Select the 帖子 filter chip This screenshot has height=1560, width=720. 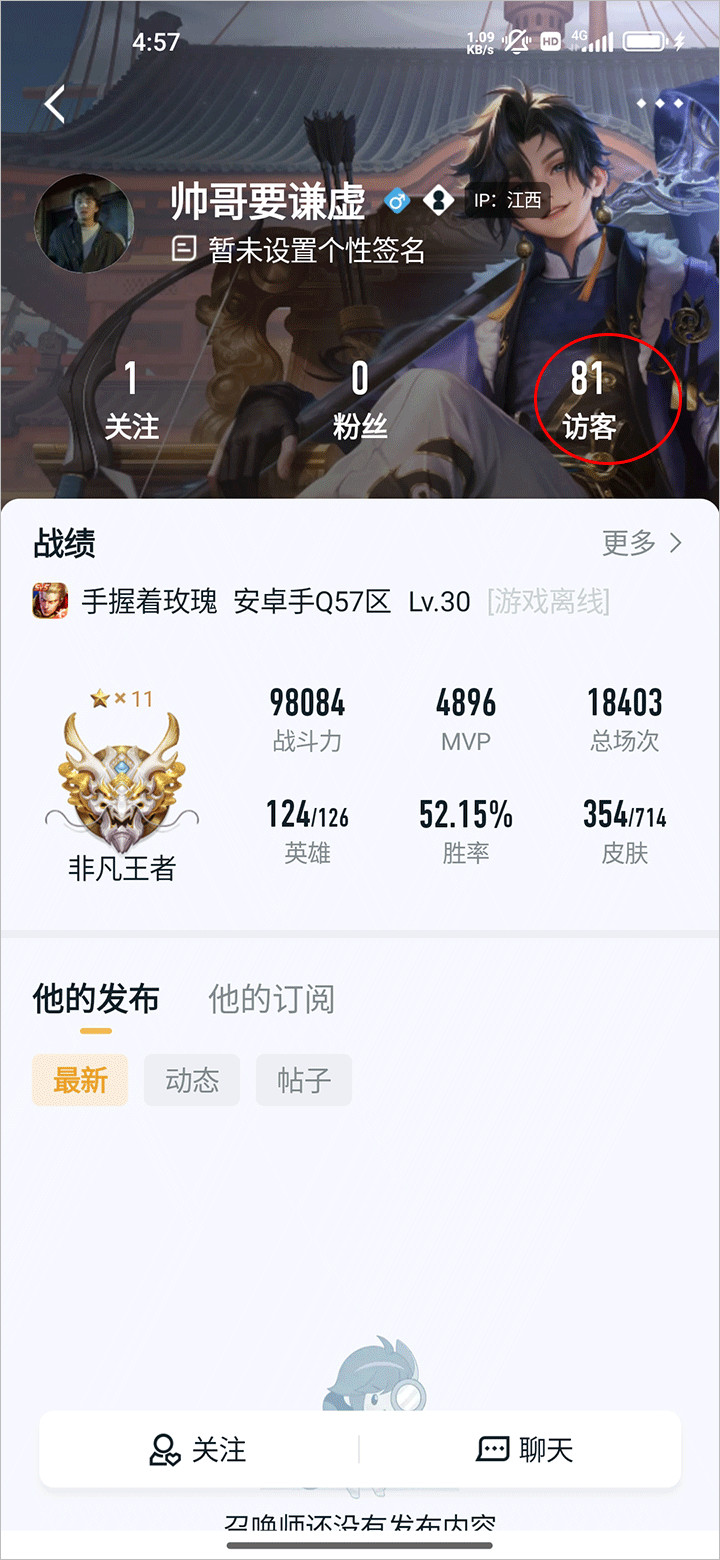[304, 1080]
